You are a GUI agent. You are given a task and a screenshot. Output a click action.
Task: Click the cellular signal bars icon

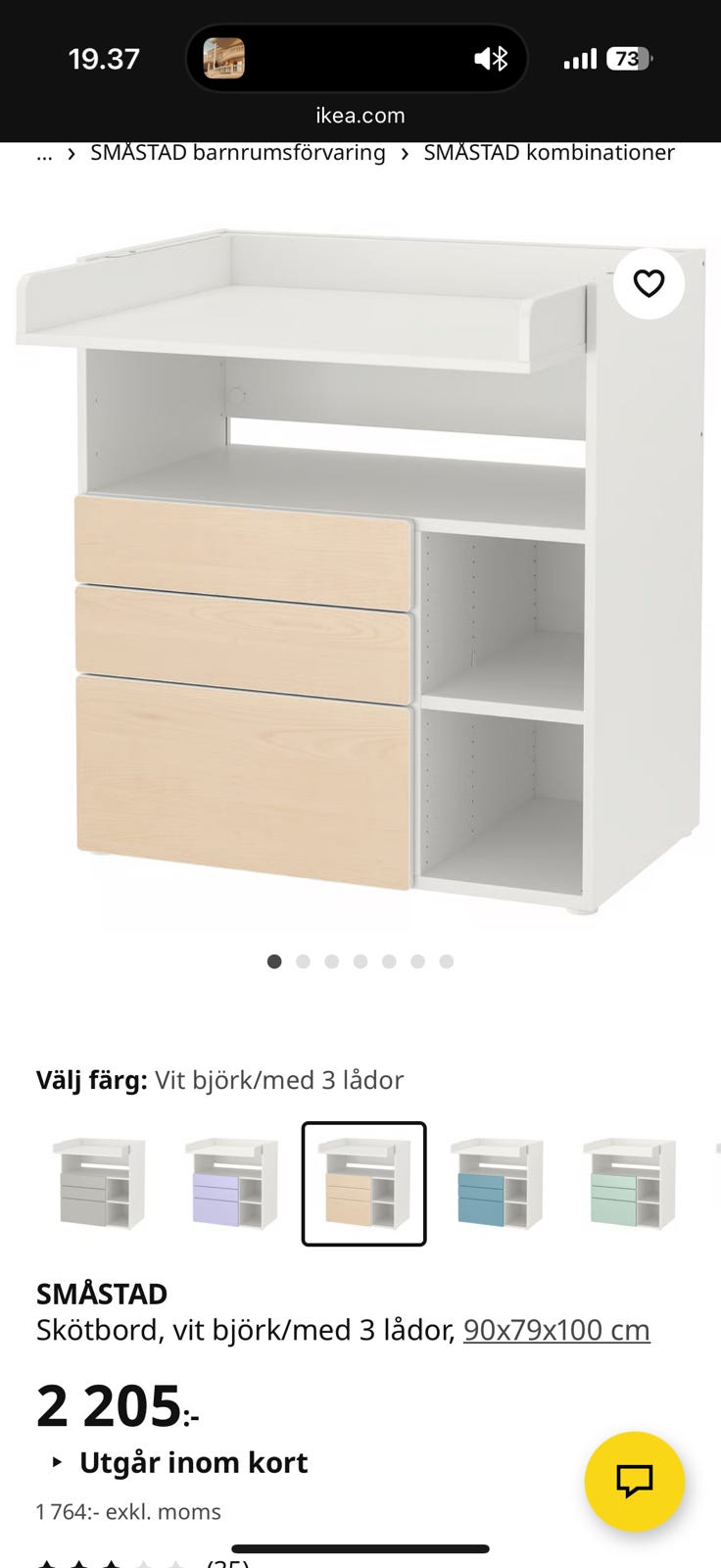[579, 58]
